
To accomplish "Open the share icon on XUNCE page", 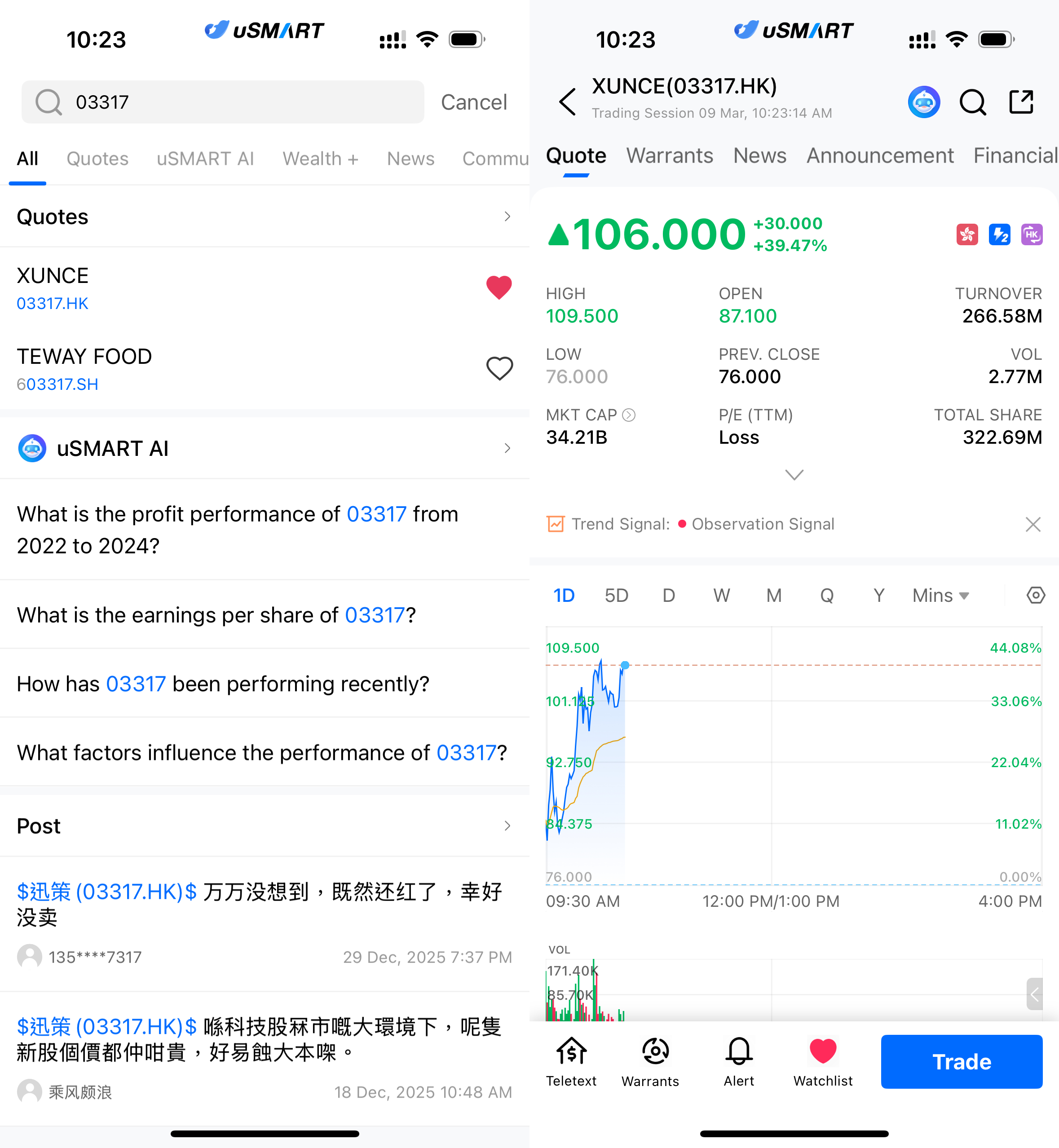I will [x=1021, y=102].
